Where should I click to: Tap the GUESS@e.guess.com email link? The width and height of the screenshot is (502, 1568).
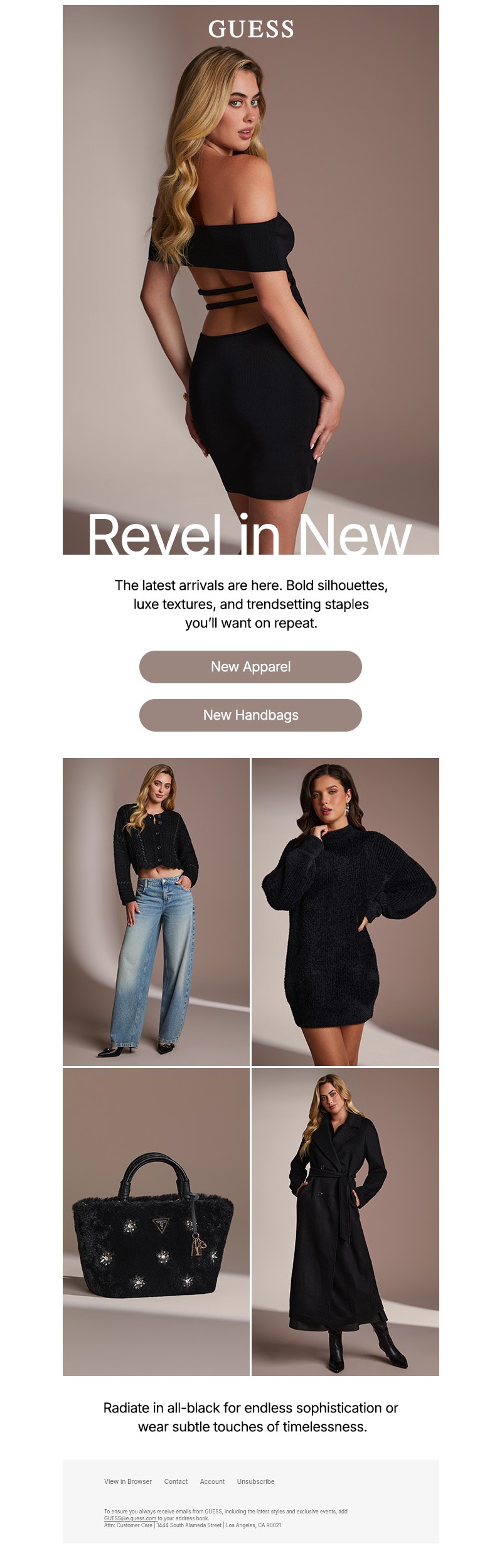[x=130, y=1518]
